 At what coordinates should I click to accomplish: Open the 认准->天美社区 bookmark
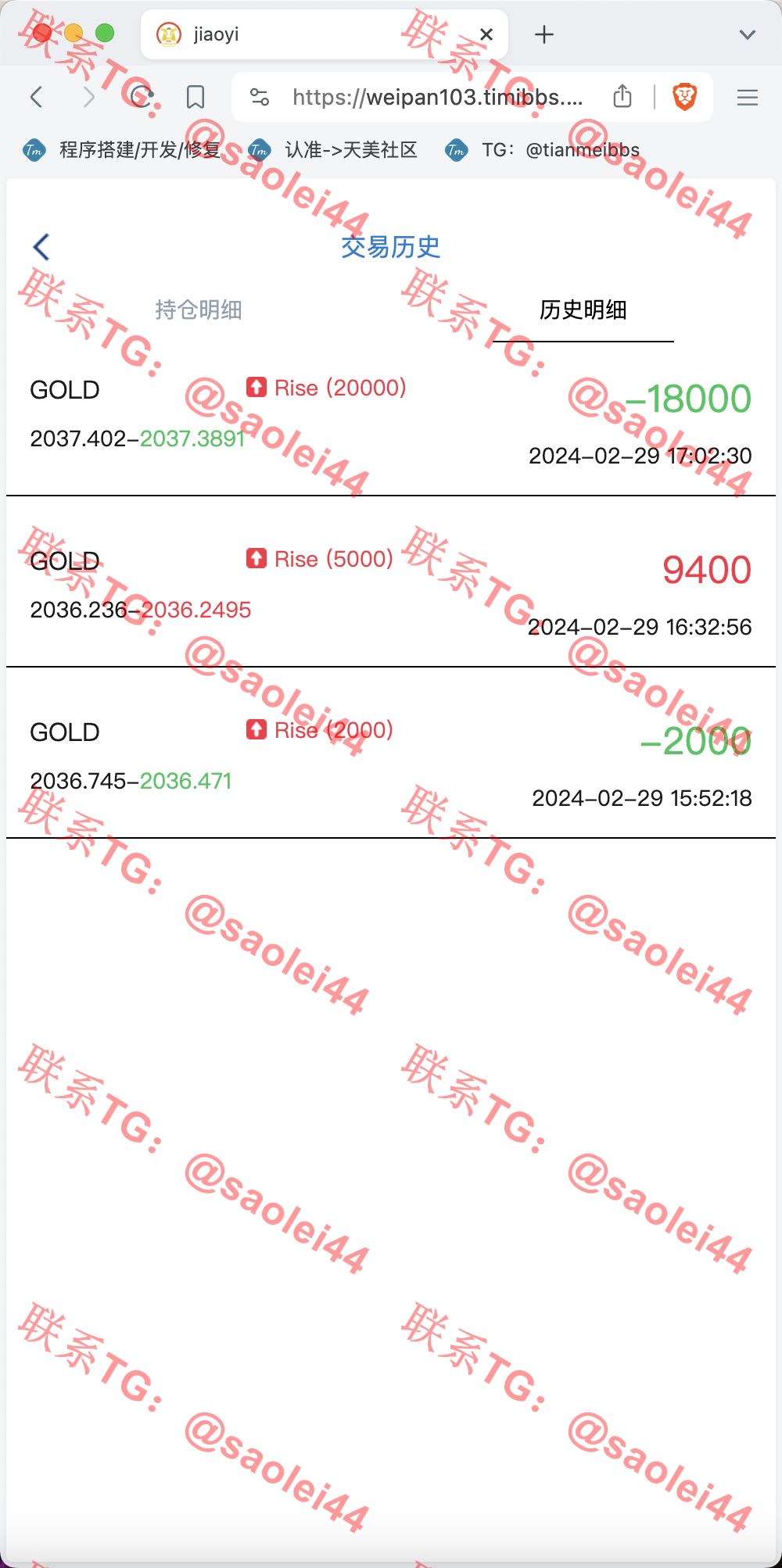point(333,150)
